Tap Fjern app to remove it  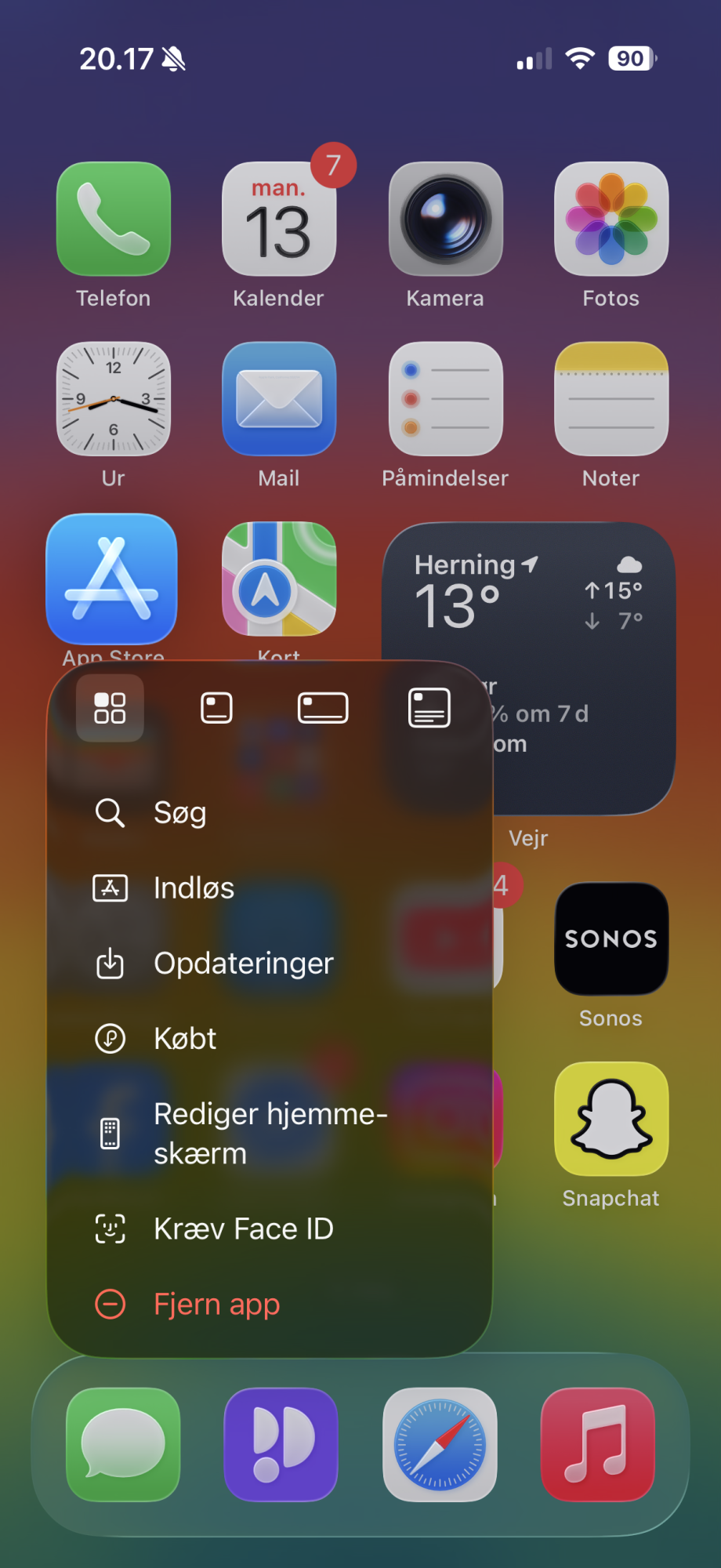269,1305
